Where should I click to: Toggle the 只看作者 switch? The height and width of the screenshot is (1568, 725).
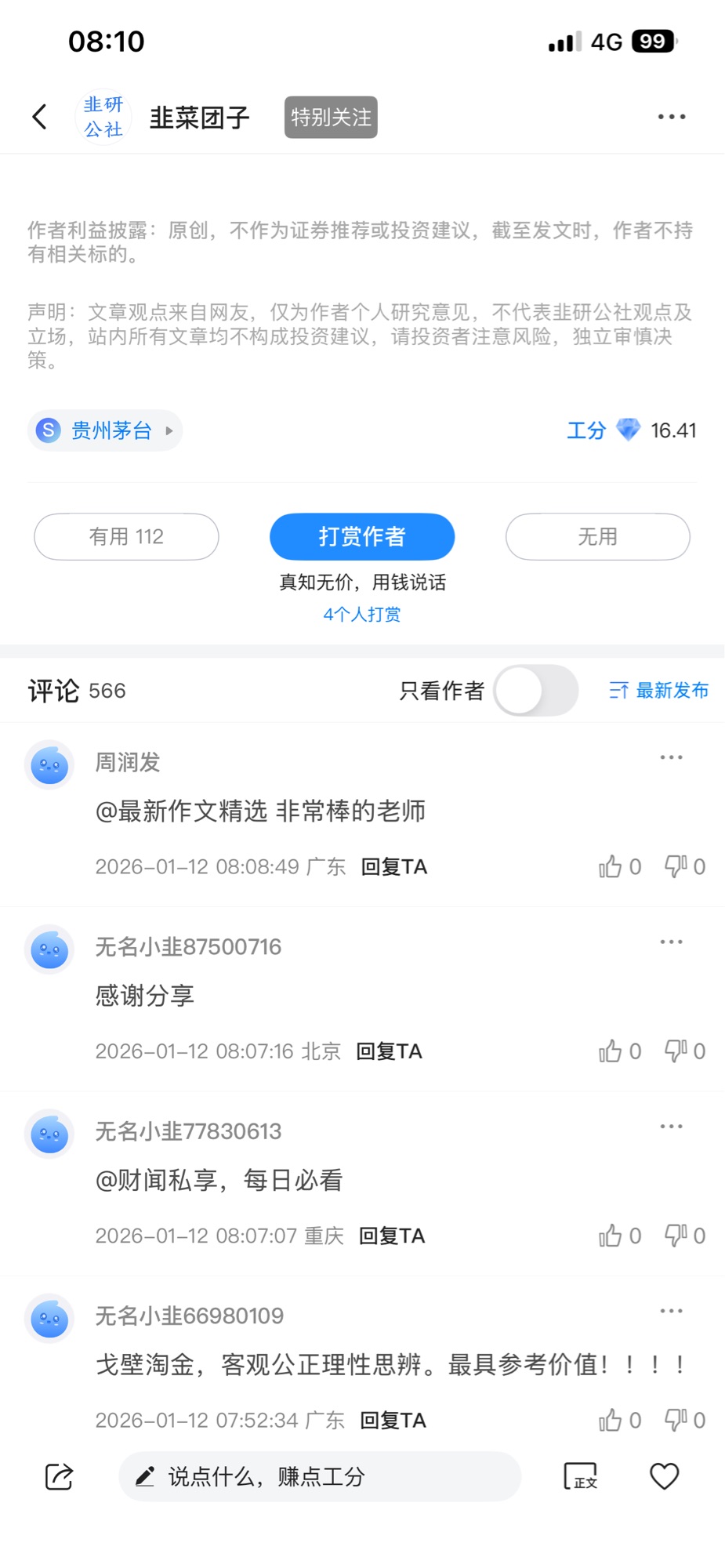[535, 691]
